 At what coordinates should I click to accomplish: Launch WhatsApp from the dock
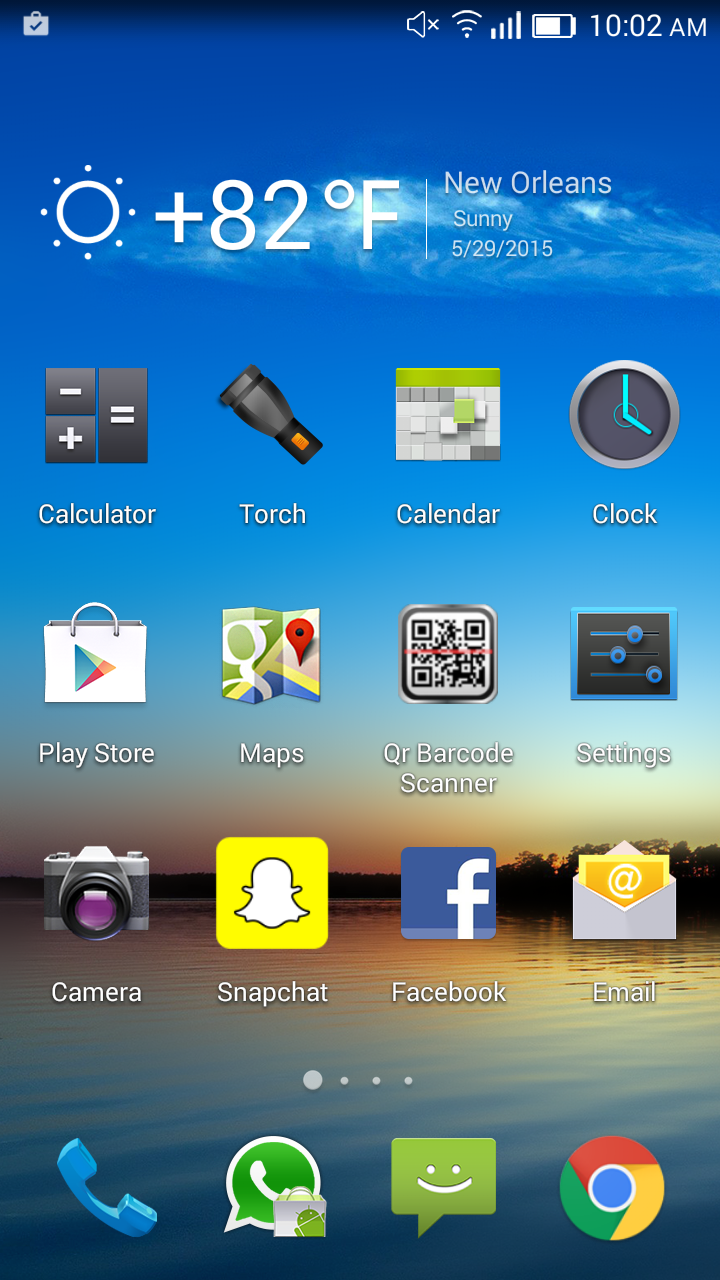pos(275,1186)
